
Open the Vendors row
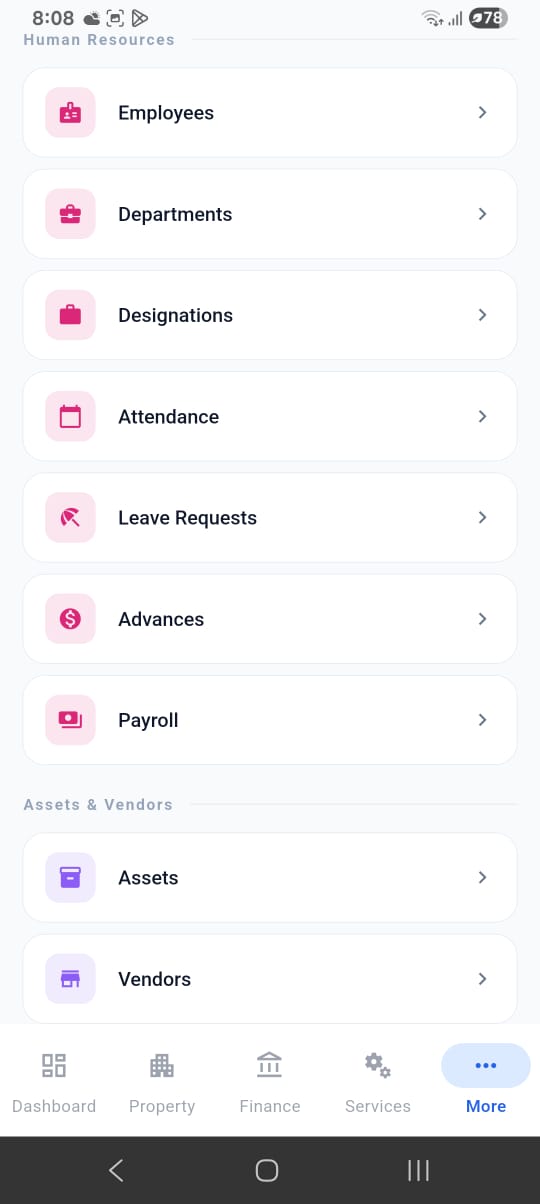pyautogui.click(x=270, y=979)
